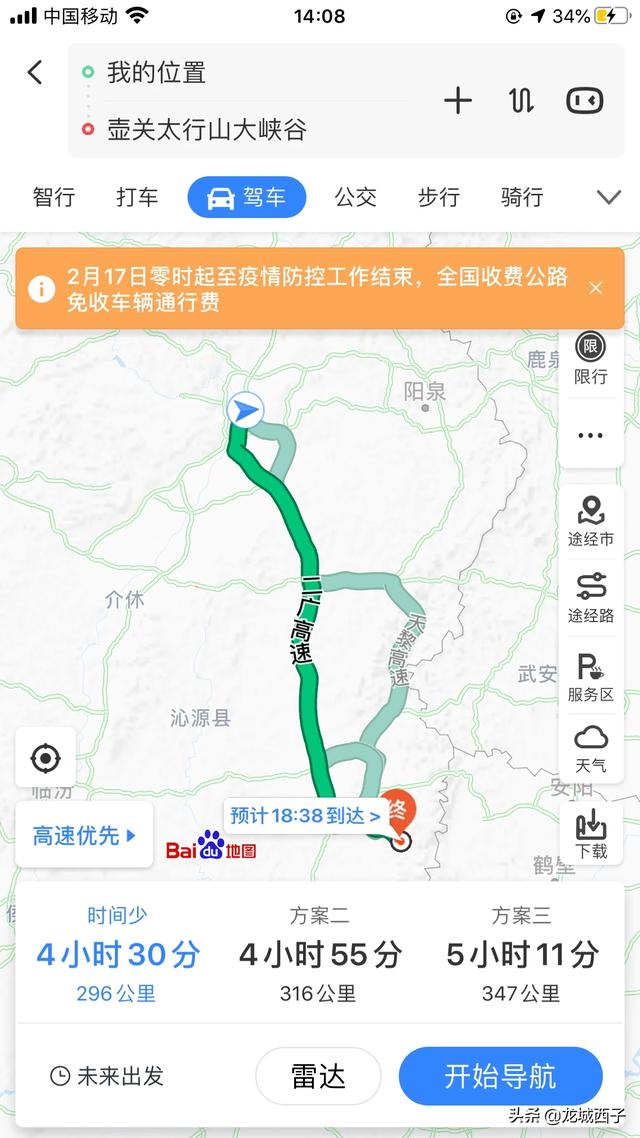Viewport: 640px width, 1138px height.
Task: Switch to the 步行 tab
Action: pyautogui.click(x=439, y=197)
